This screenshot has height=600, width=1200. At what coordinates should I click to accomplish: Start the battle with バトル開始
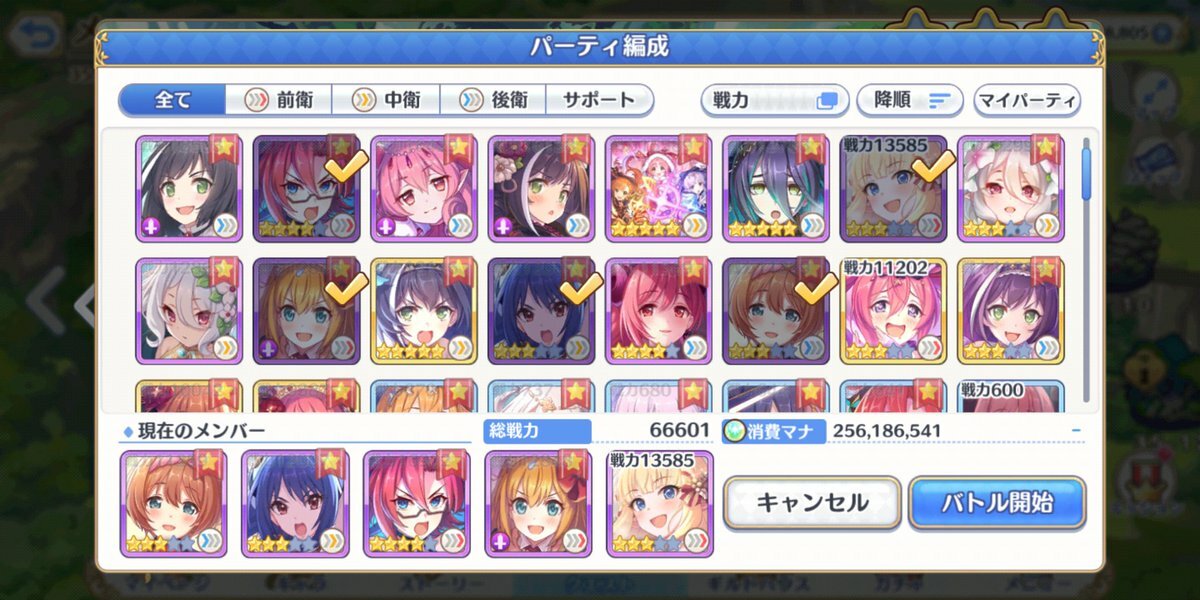point(997,503)
